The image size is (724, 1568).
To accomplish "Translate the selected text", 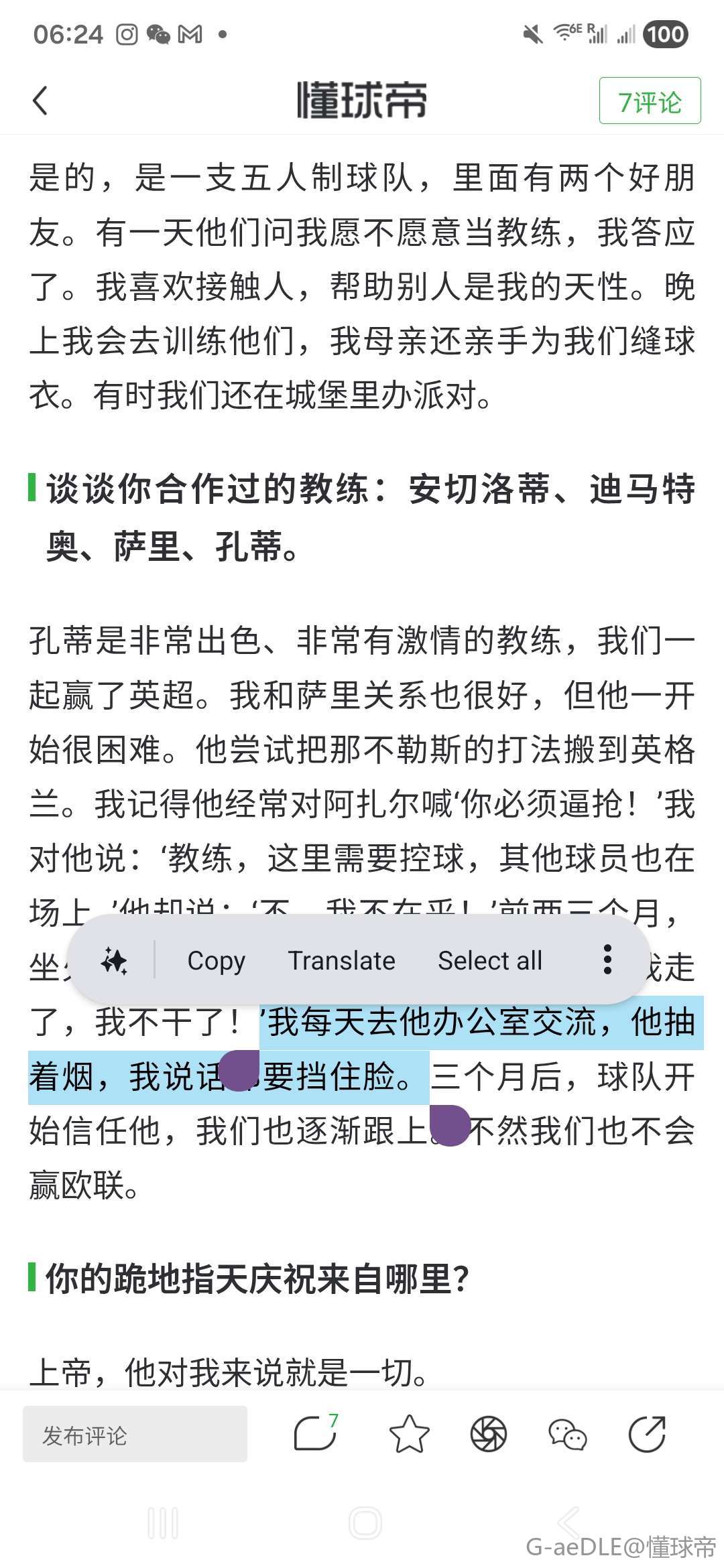I will pos(341,961).
